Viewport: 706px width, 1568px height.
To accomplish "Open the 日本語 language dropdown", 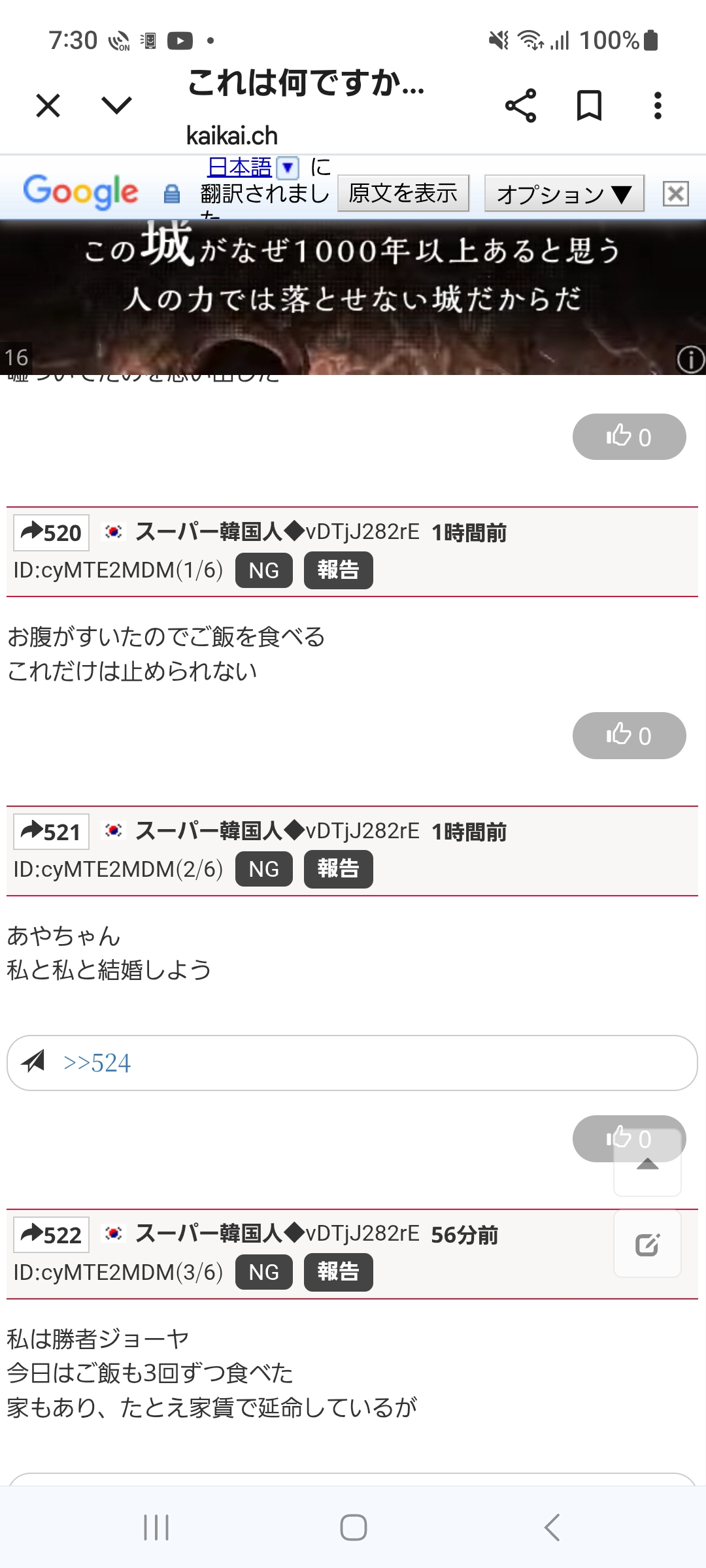I will 288,168.
